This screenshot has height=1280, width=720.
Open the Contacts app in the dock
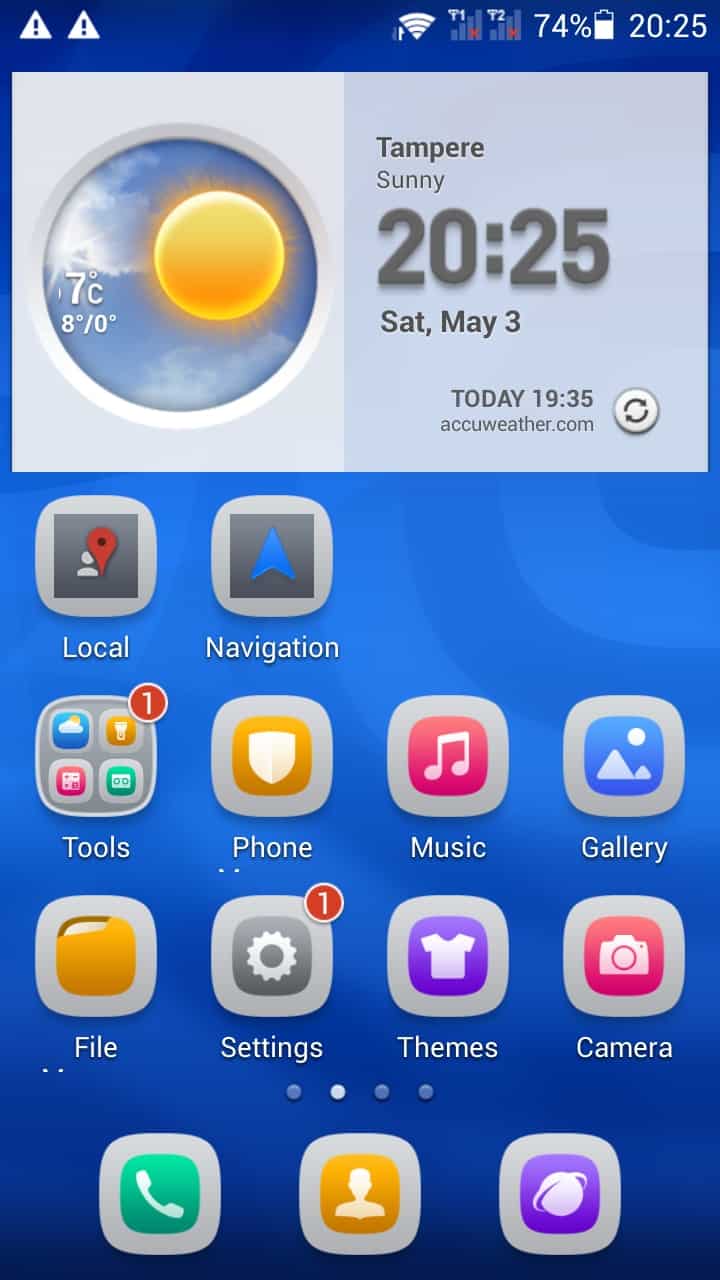click(x=360, y=1194)
